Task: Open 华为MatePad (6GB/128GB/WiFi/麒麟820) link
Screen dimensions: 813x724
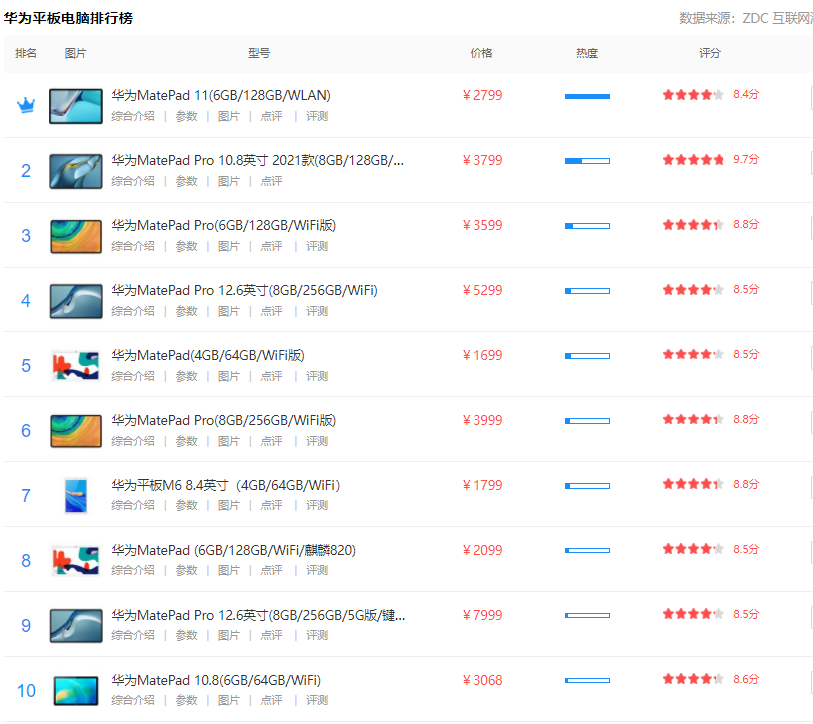Action: (x=233, y=550)
